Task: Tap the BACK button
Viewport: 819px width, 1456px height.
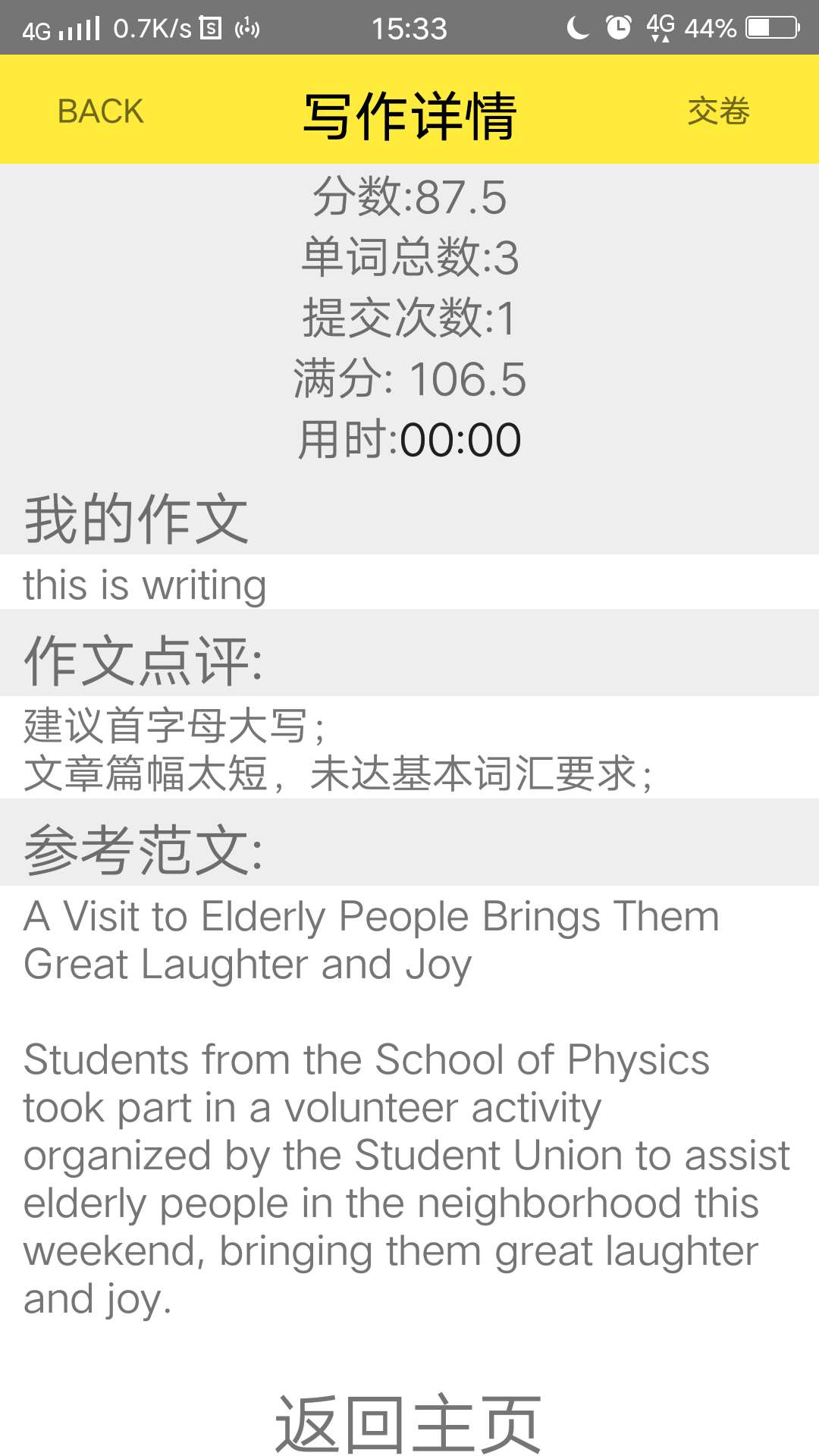Action: [101, 111]
